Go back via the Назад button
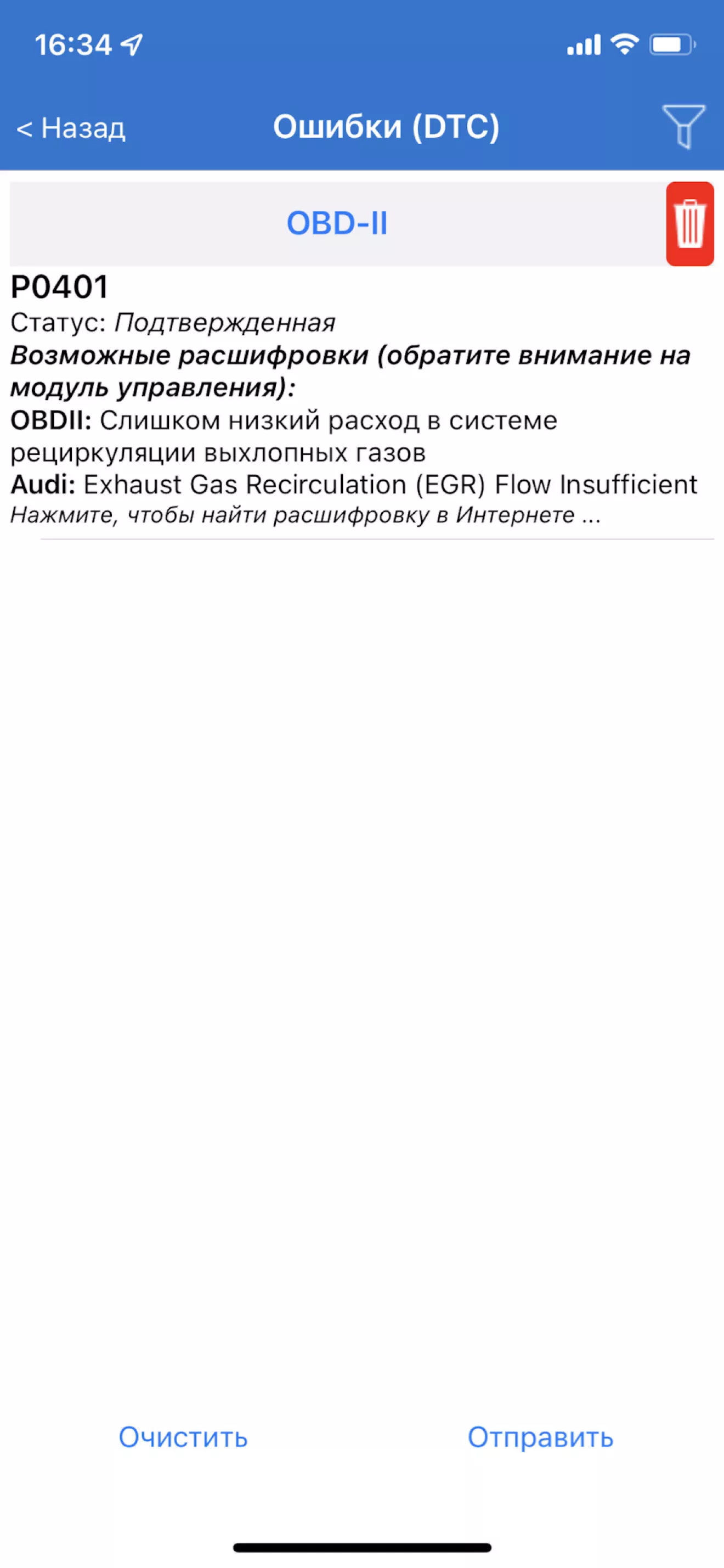The width and height of the screenshot is (724, 1568). pos(71,128)
